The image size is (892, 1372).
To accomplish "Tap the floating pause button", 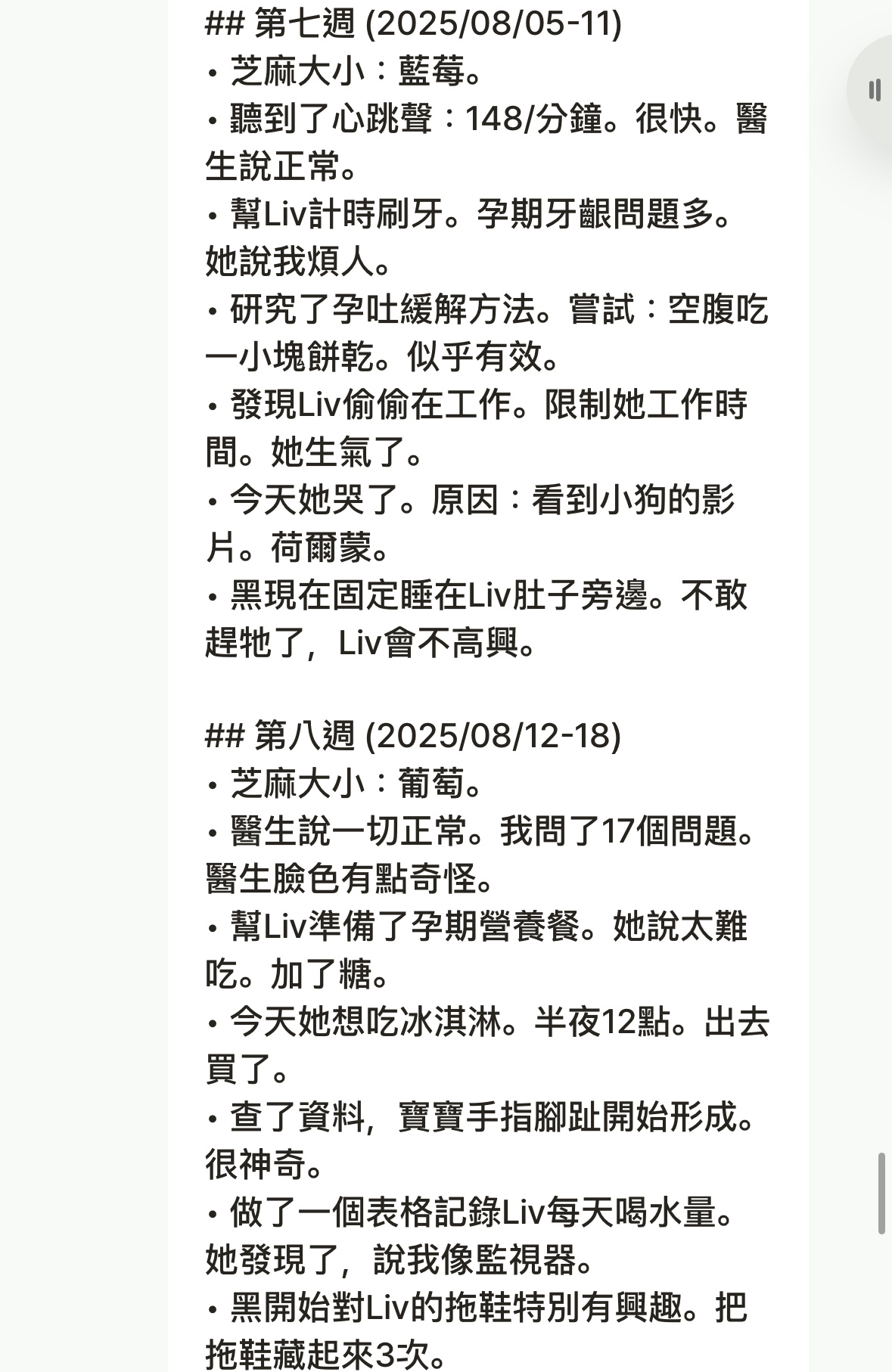I will 875,90.
